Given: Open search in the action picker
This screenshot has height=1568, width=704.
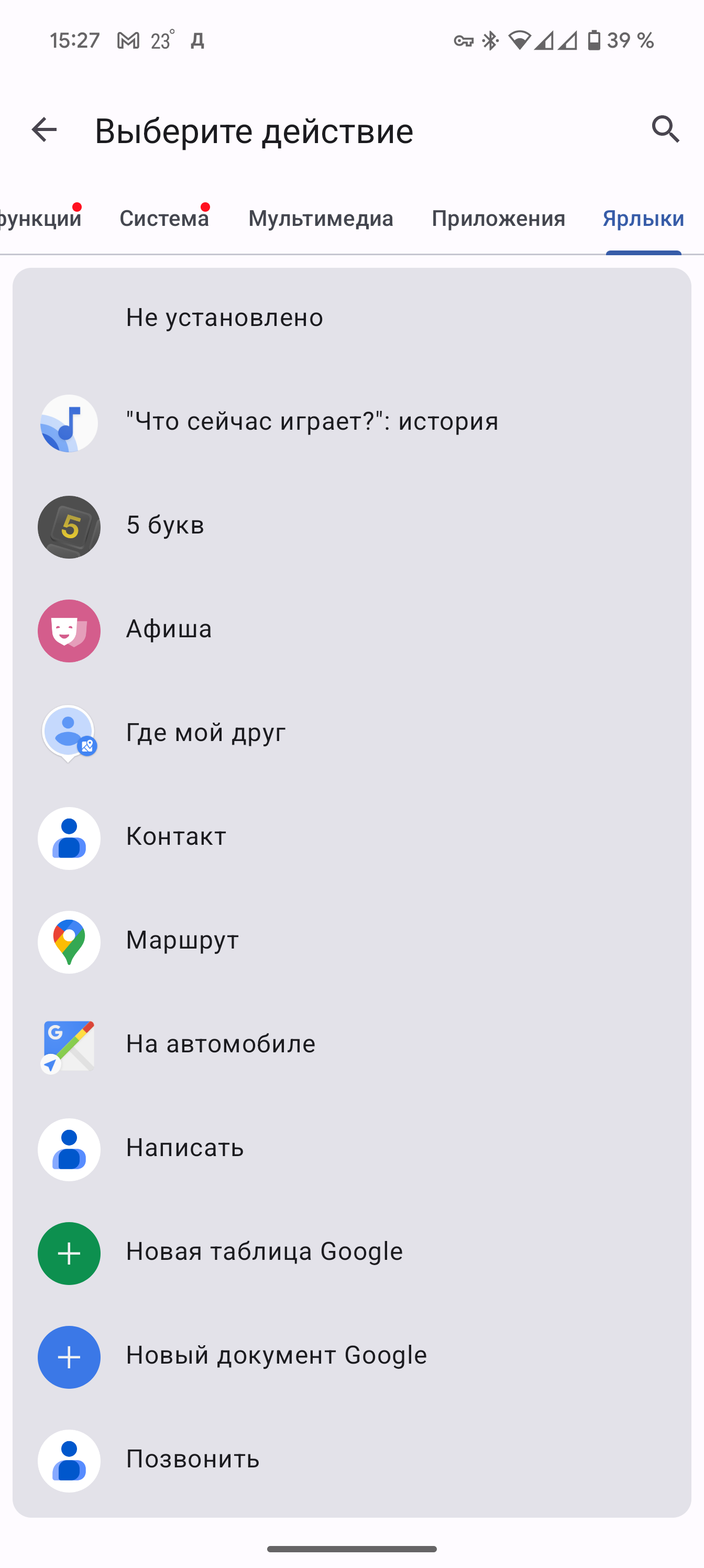Looking at the screenshot, I should (x=665, y=129).
